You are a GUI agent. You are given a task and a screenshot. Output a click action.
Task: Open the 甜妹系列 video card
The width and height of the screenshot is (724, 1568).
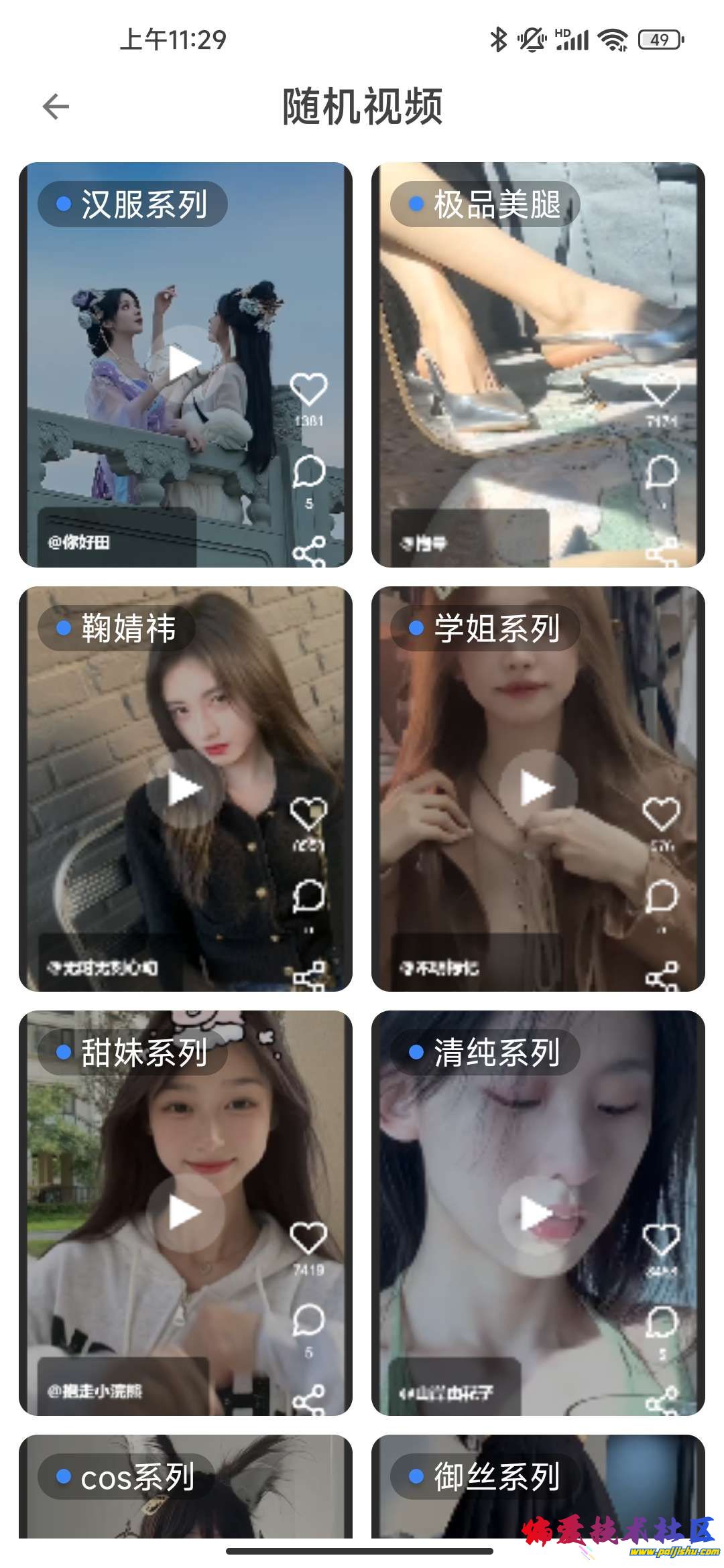pos(185,1212)
